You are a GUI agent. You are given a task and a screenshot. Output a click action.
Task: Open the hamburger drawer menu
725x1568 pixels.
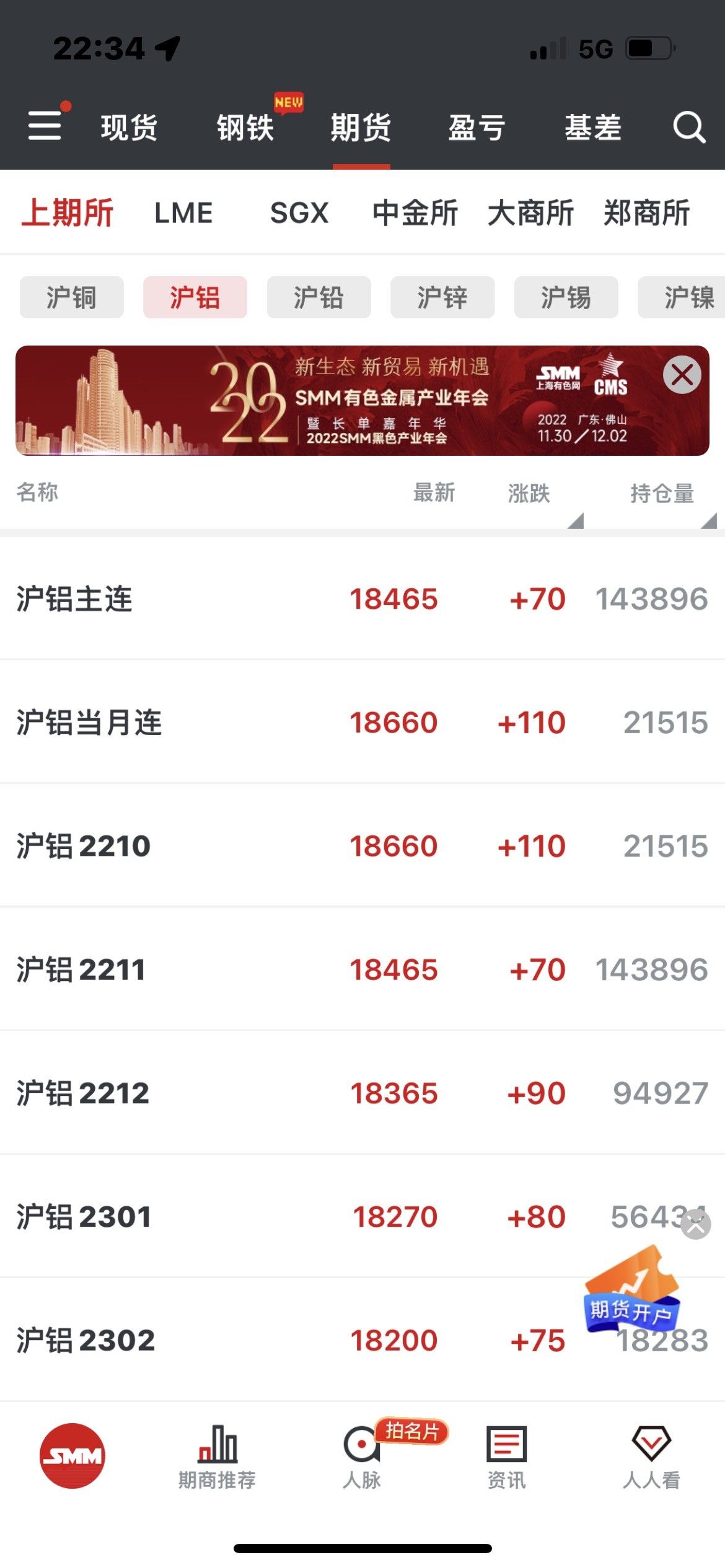point(45,126)
